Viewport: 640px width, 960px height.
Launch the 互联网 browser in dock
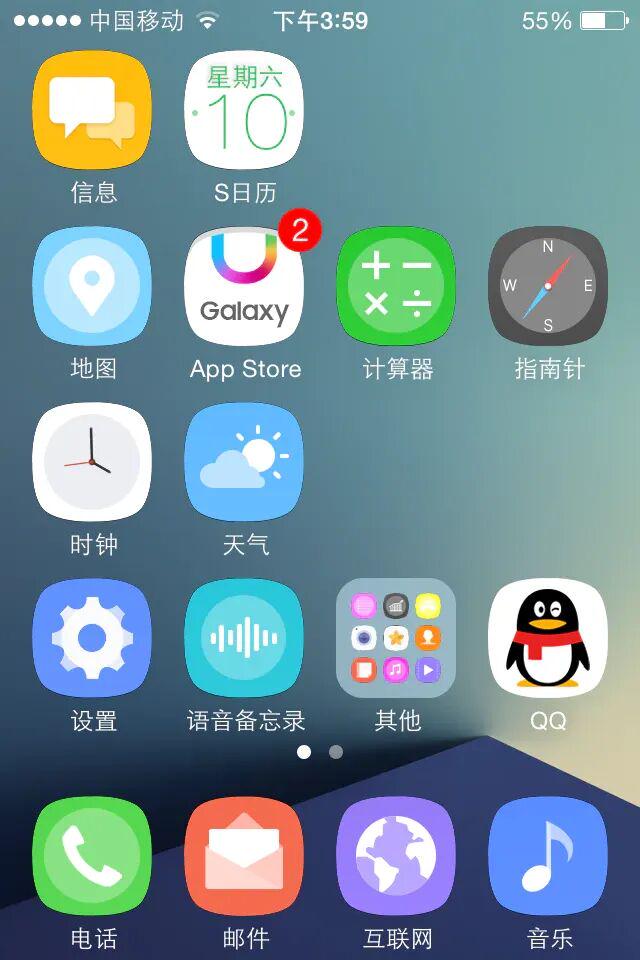pos(396,856)
